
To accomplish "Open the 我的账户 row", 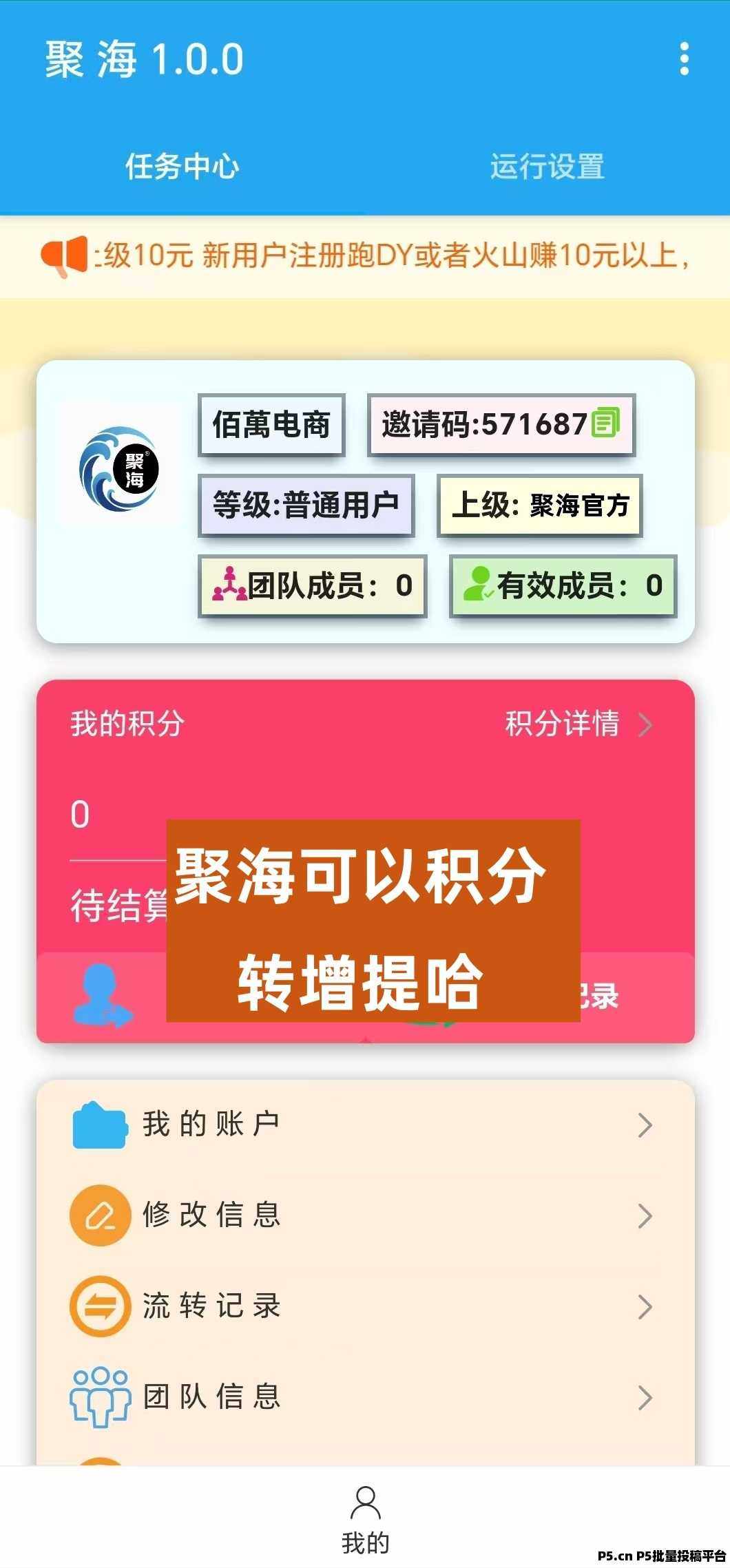I will [x=365, y=1125].
